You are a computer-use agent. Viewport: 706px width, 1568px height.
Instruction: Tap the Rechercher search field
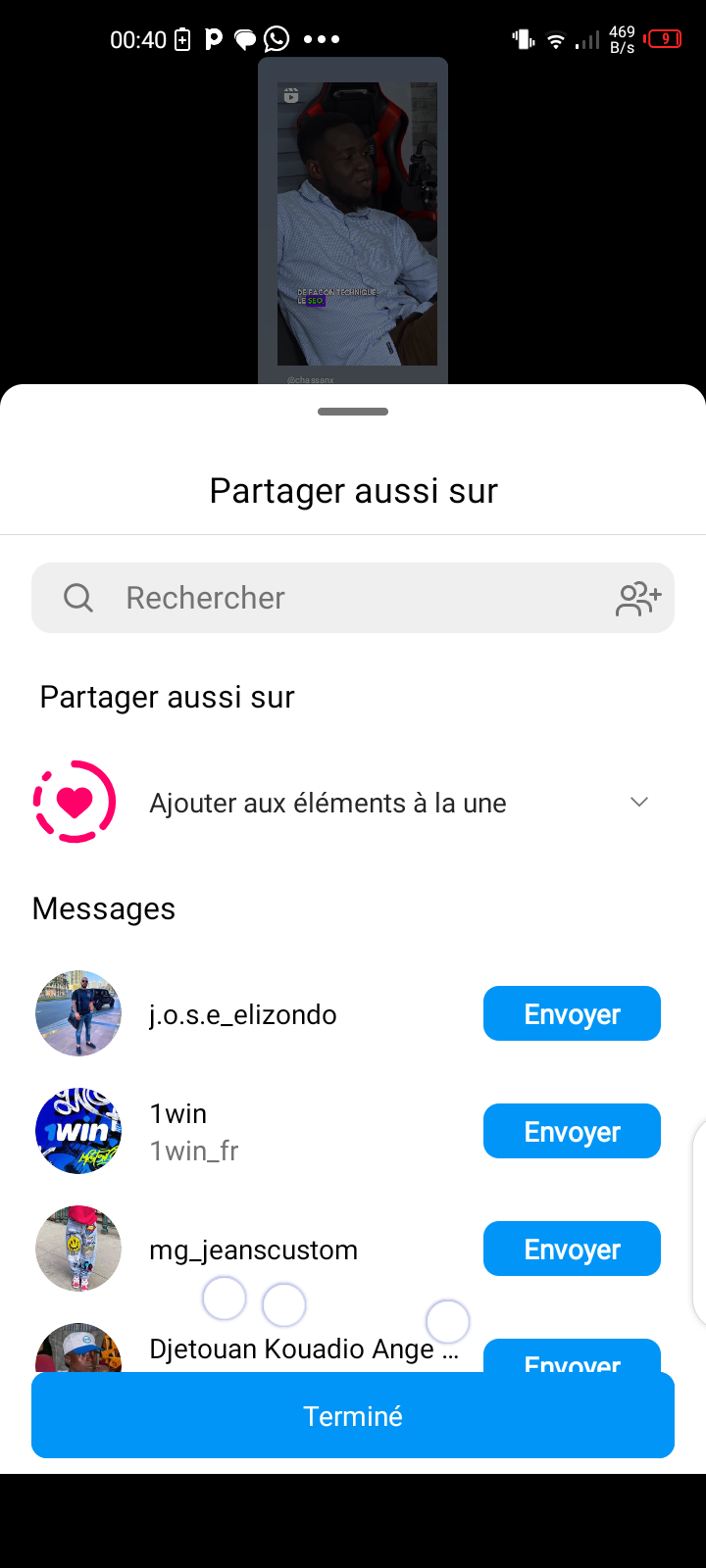[333, 598]
